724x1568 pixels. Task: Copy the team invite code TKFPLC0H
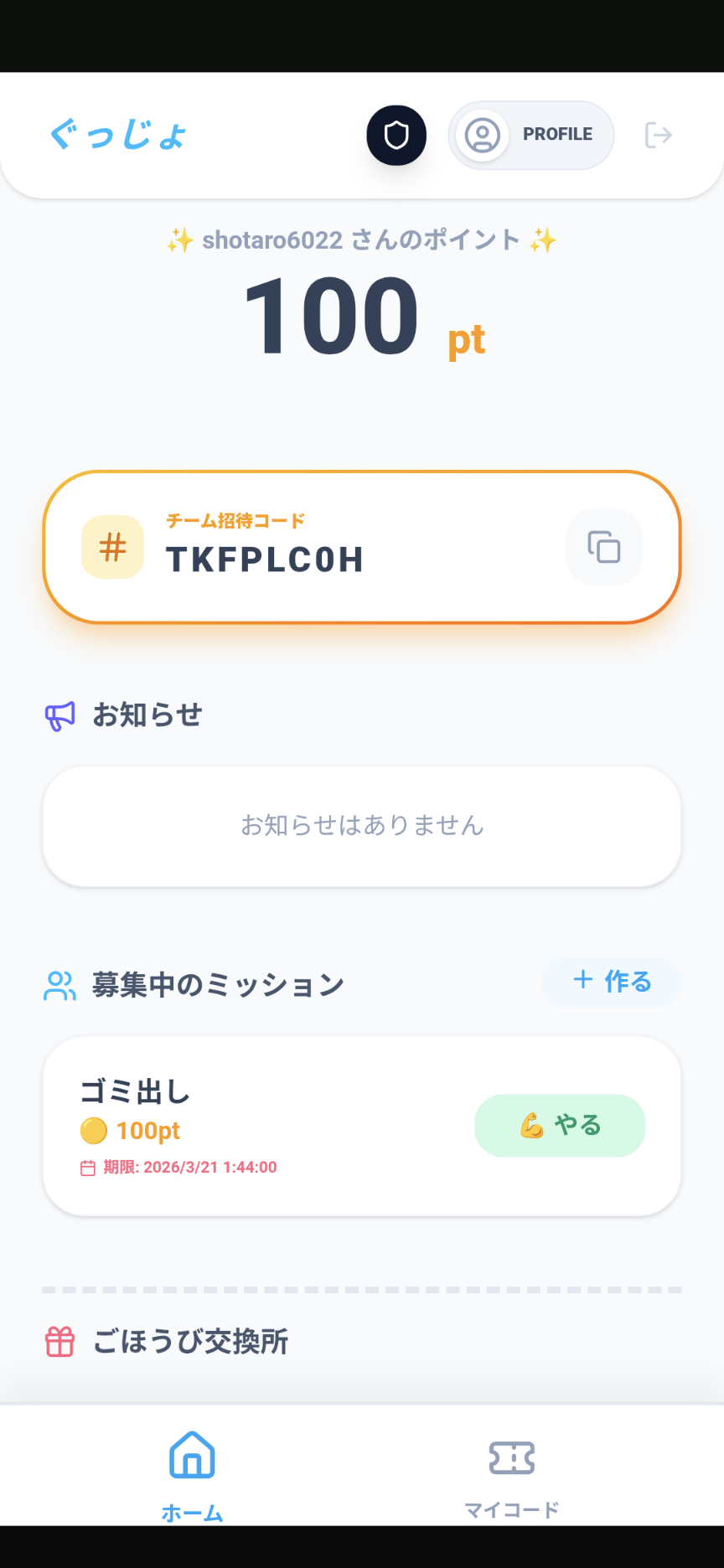pos(602,547)
